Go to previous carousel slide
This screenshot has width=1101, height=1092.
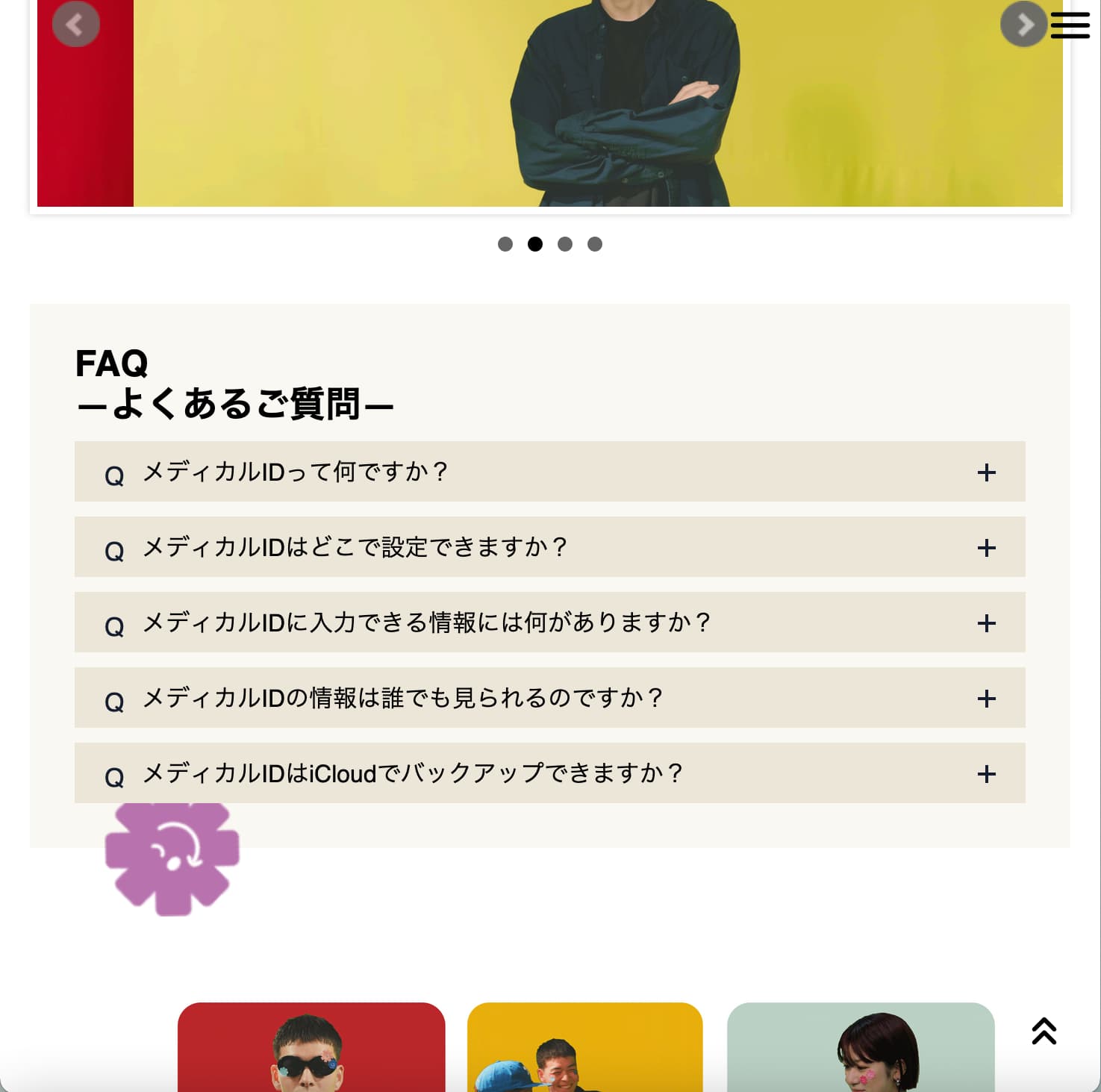(75, 25)
